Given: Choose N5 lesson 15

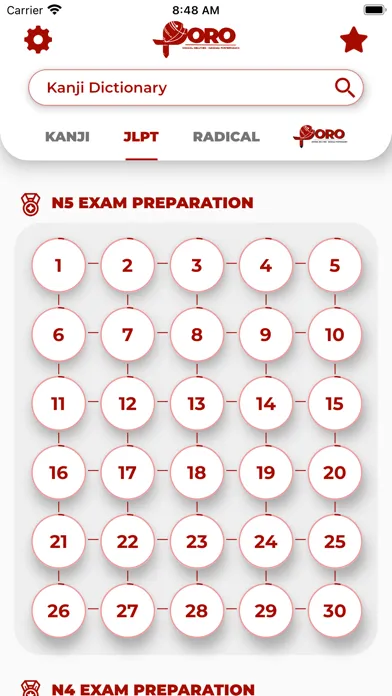Looking at the screenshot, I should [335, 403].
